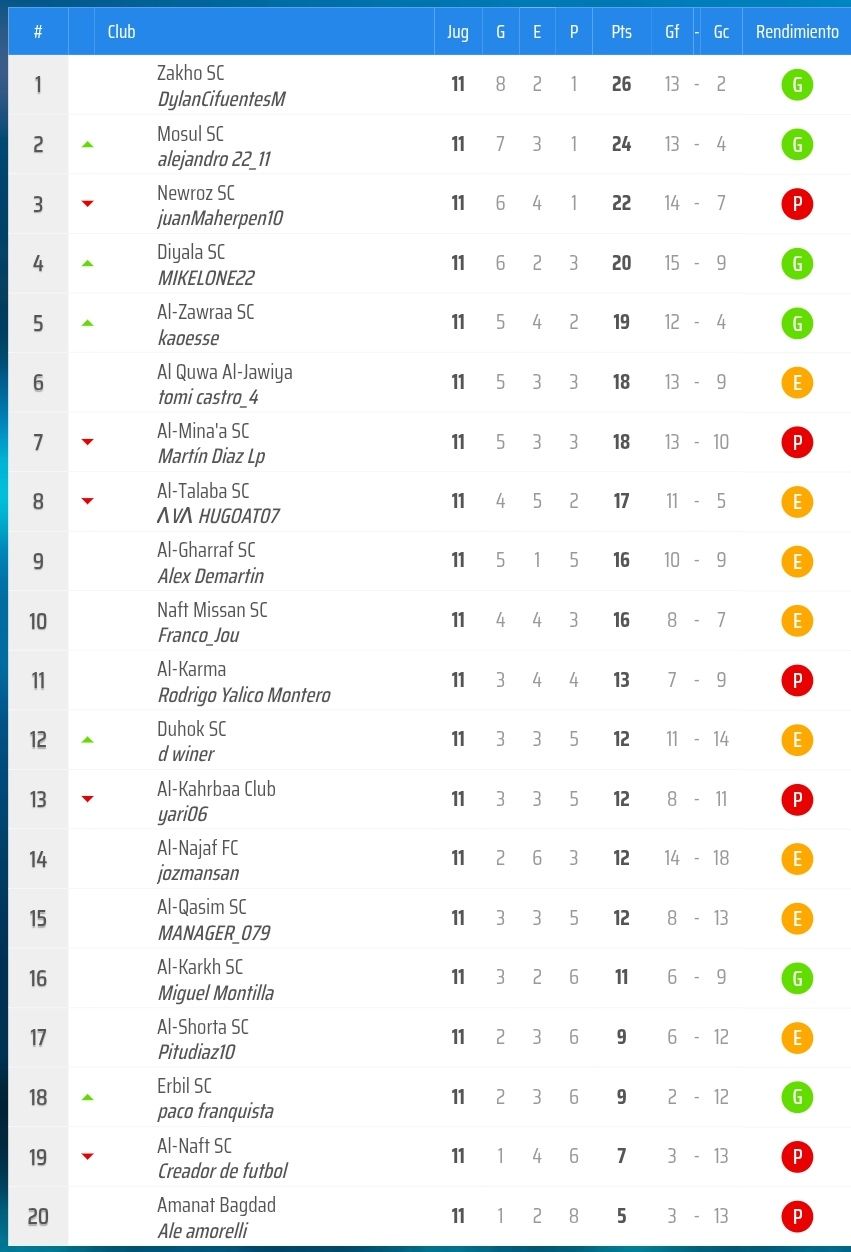Viewport: 851px width, 1252px height.
Task: Open the Zakho SC club row
Action: pos(191,74)
